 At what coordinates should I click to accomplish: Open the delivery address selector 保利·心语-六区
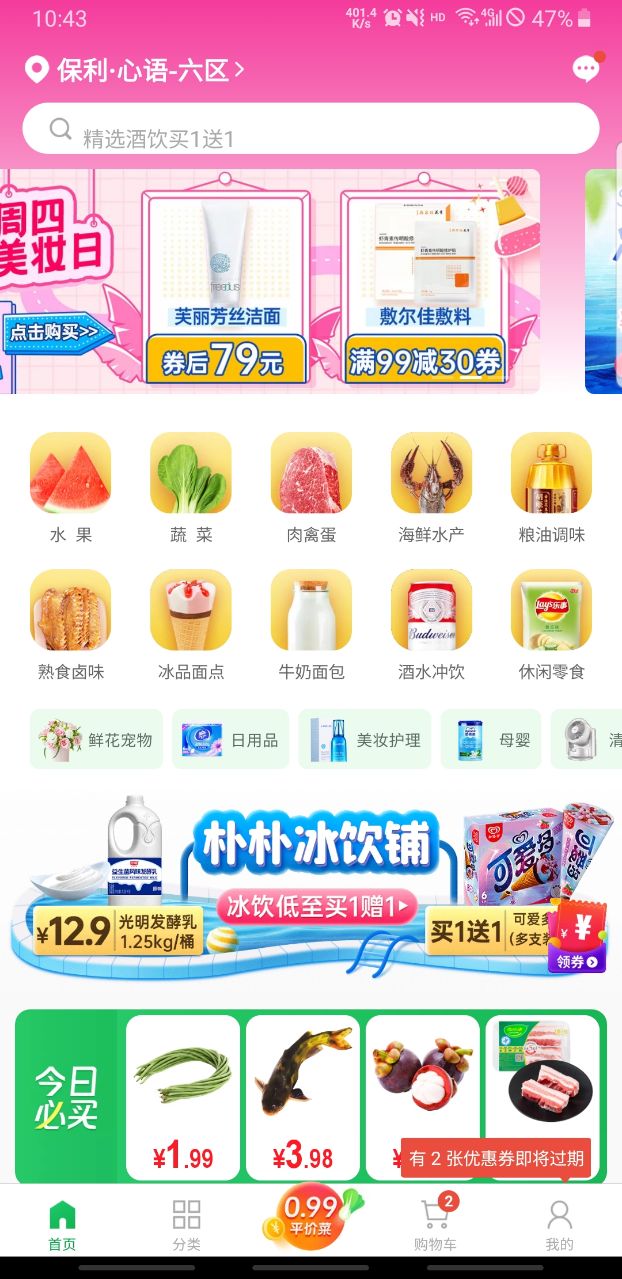coord(135,70)
